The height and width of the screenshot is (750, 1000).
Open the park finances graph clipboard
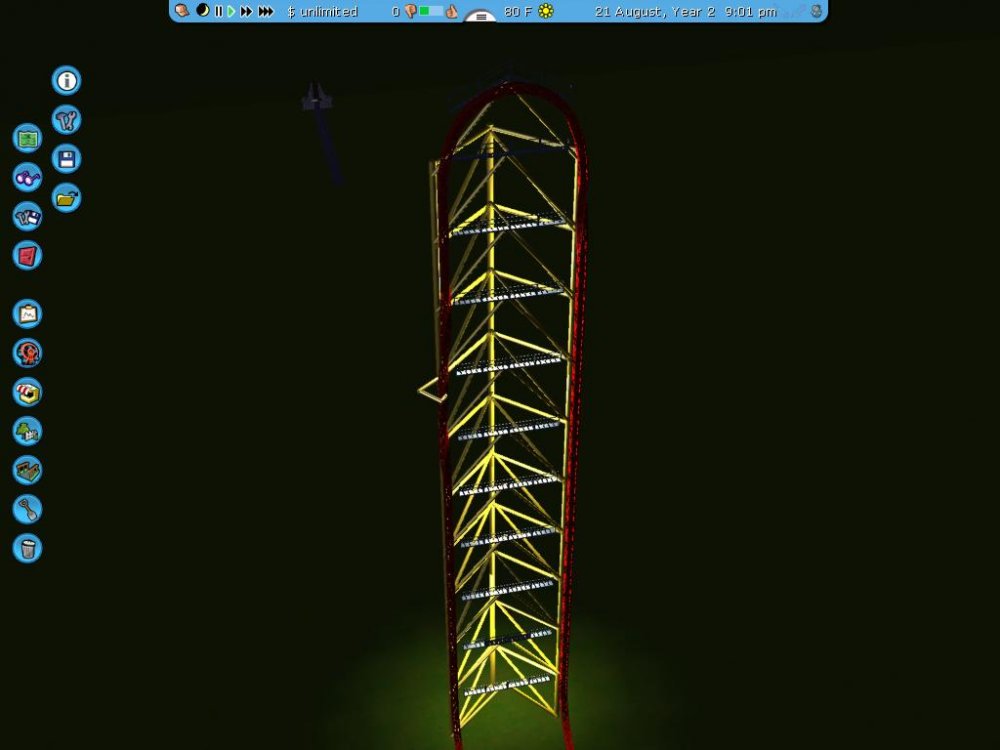tap(27, 314)
